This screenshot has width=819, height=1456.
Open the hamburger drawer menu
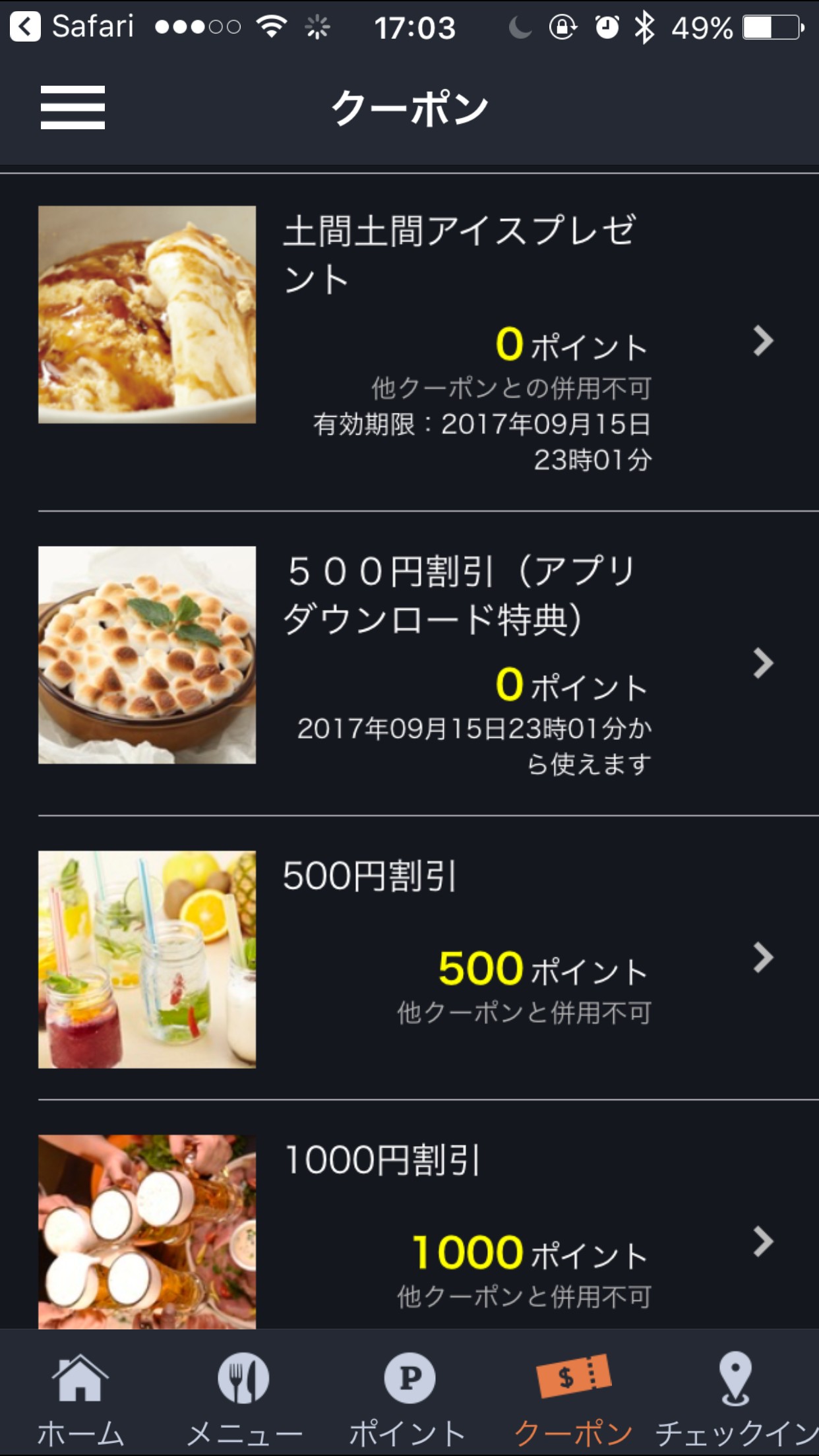73,107
